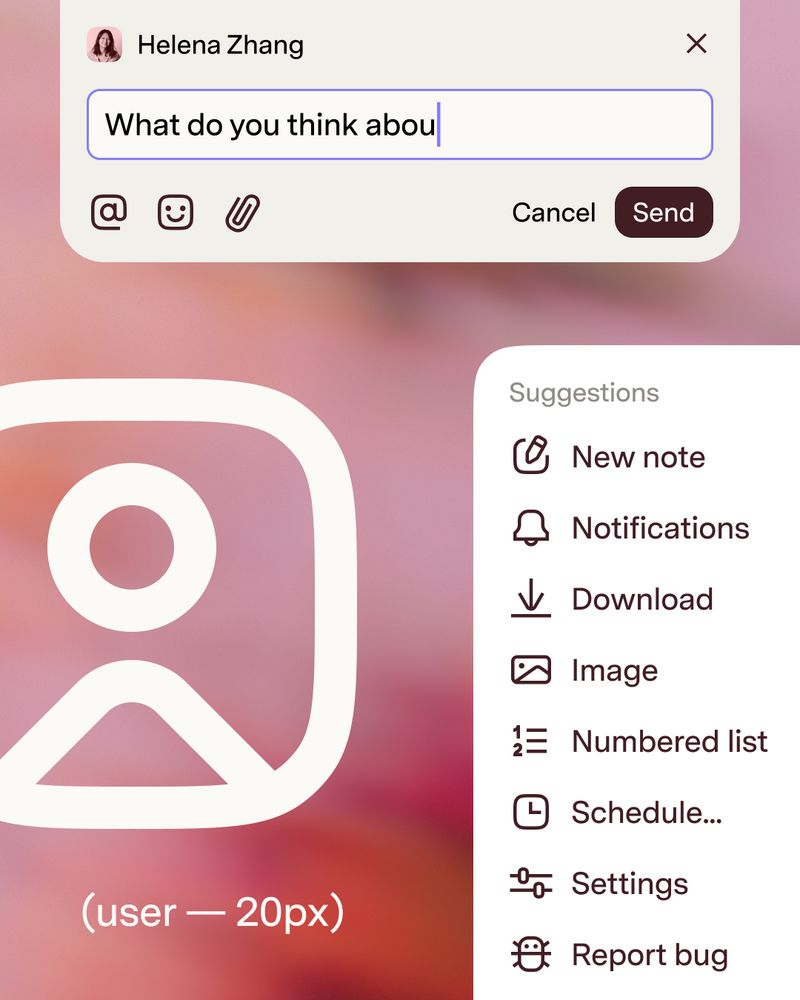Click Cancel to discard the message
The image size is (800, 1000).
553,212
